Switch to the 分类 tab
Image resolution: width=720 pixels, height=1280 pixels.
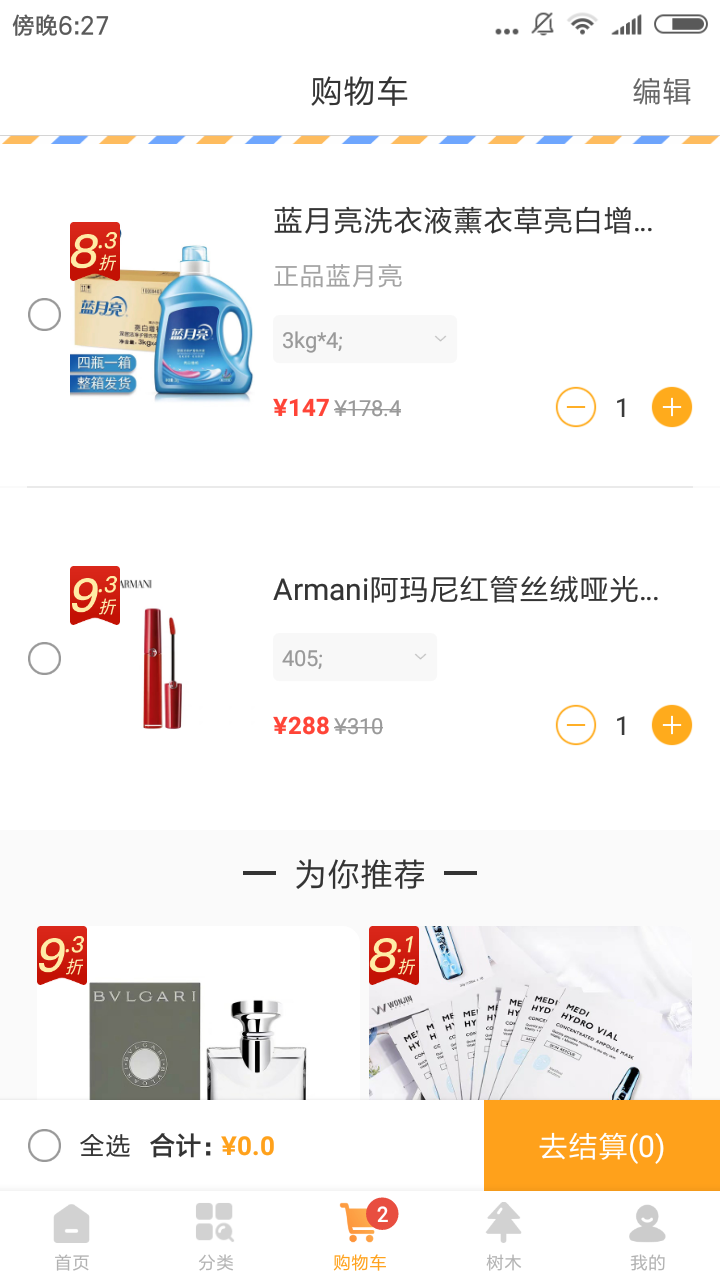coord(215,1237)
